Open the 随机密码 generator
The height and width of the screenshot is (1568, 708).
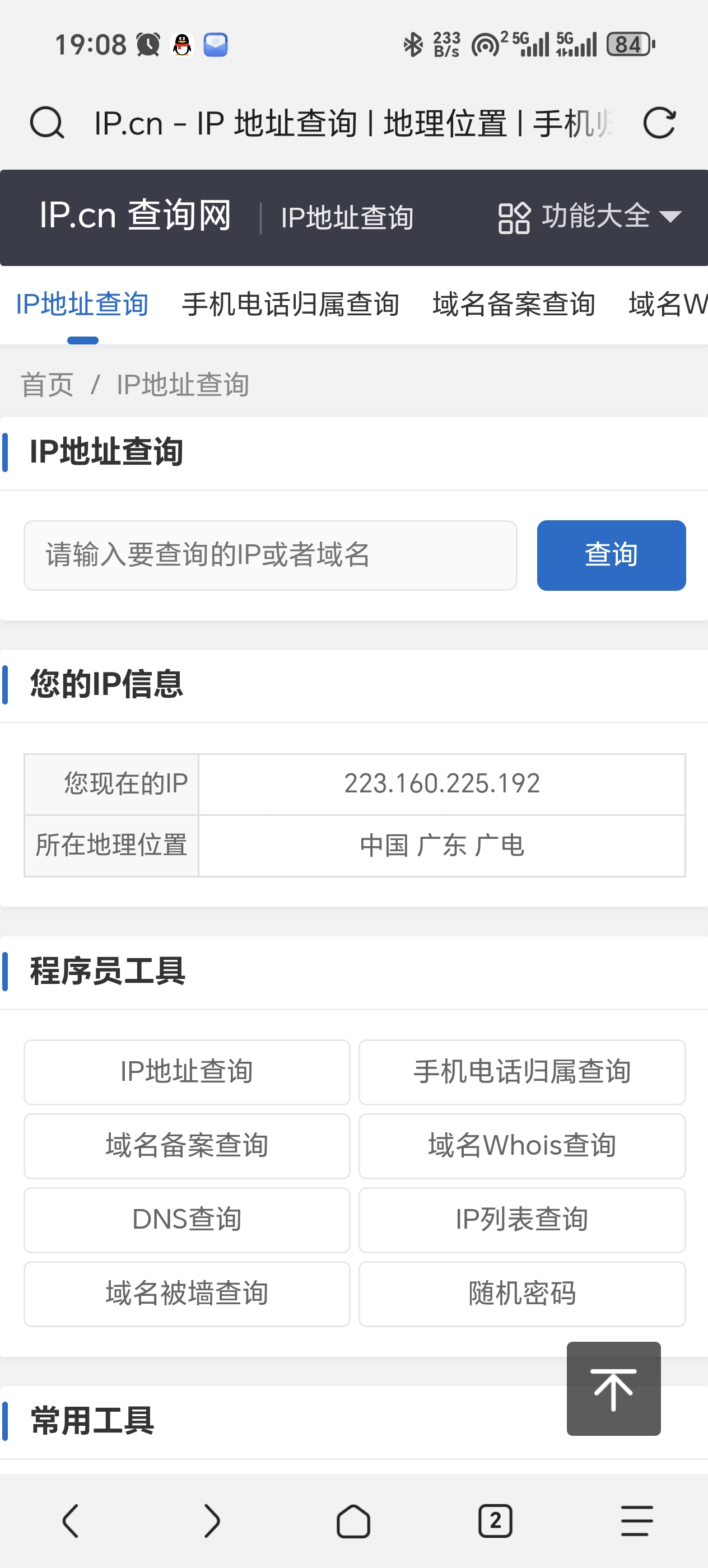[521, 1294]
